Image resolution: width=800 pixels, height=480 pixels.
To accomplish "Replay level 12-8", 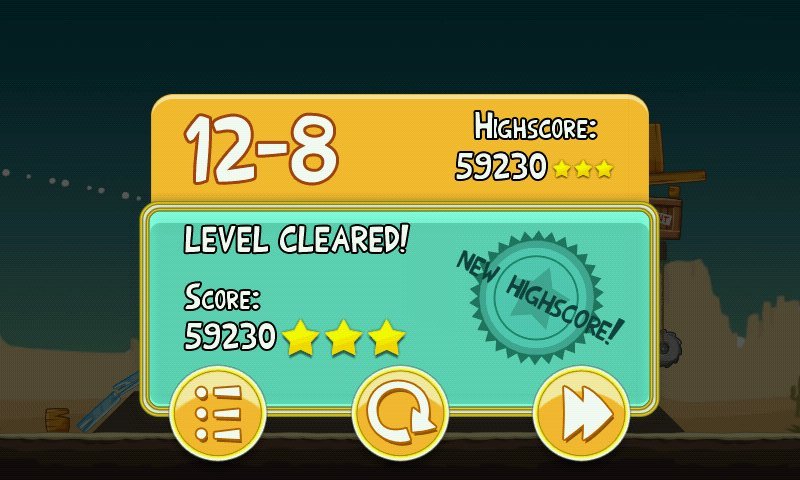I will point(399,413).
